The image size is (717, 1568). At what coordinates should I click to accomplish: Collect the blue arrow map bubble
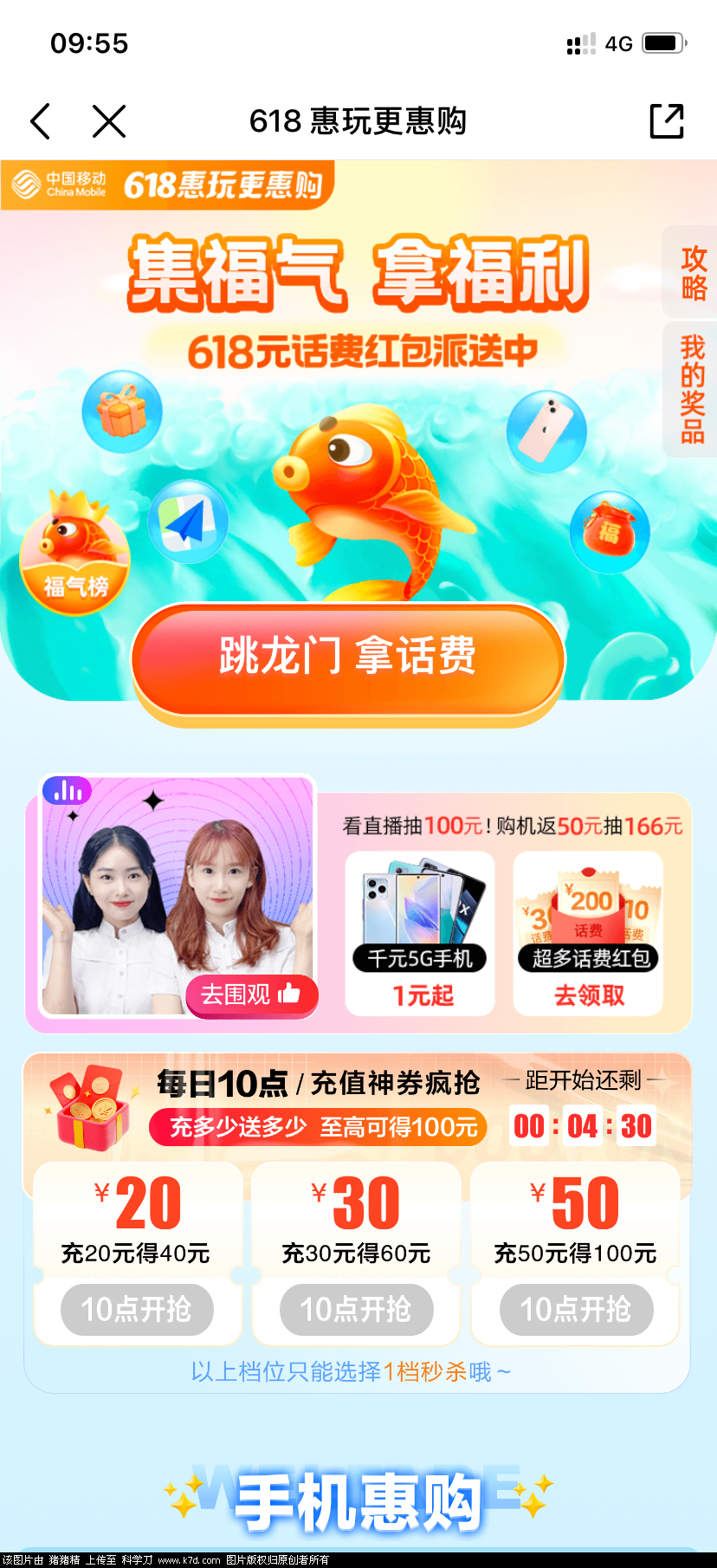188,522
